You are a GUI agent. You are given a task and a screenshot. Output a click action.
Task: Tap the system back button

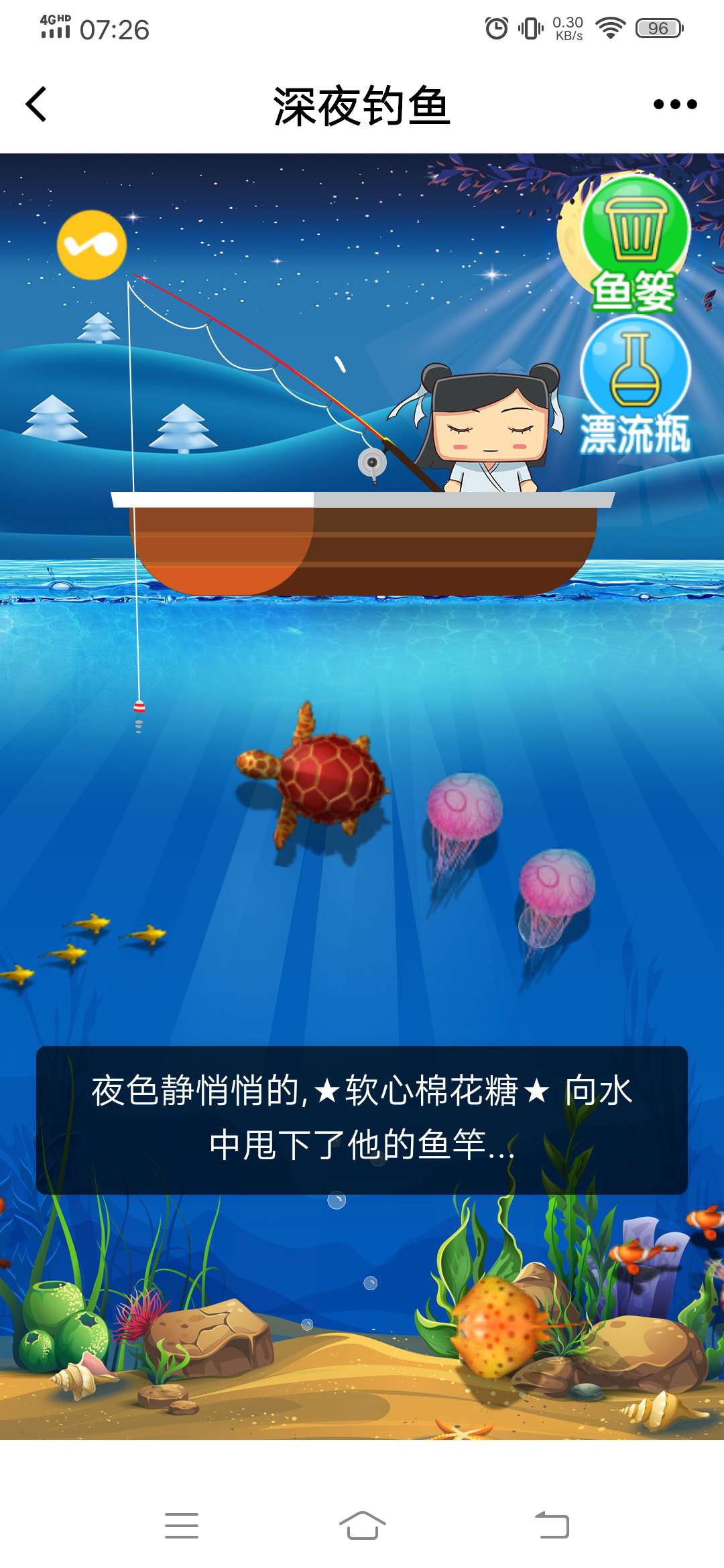552,1525
